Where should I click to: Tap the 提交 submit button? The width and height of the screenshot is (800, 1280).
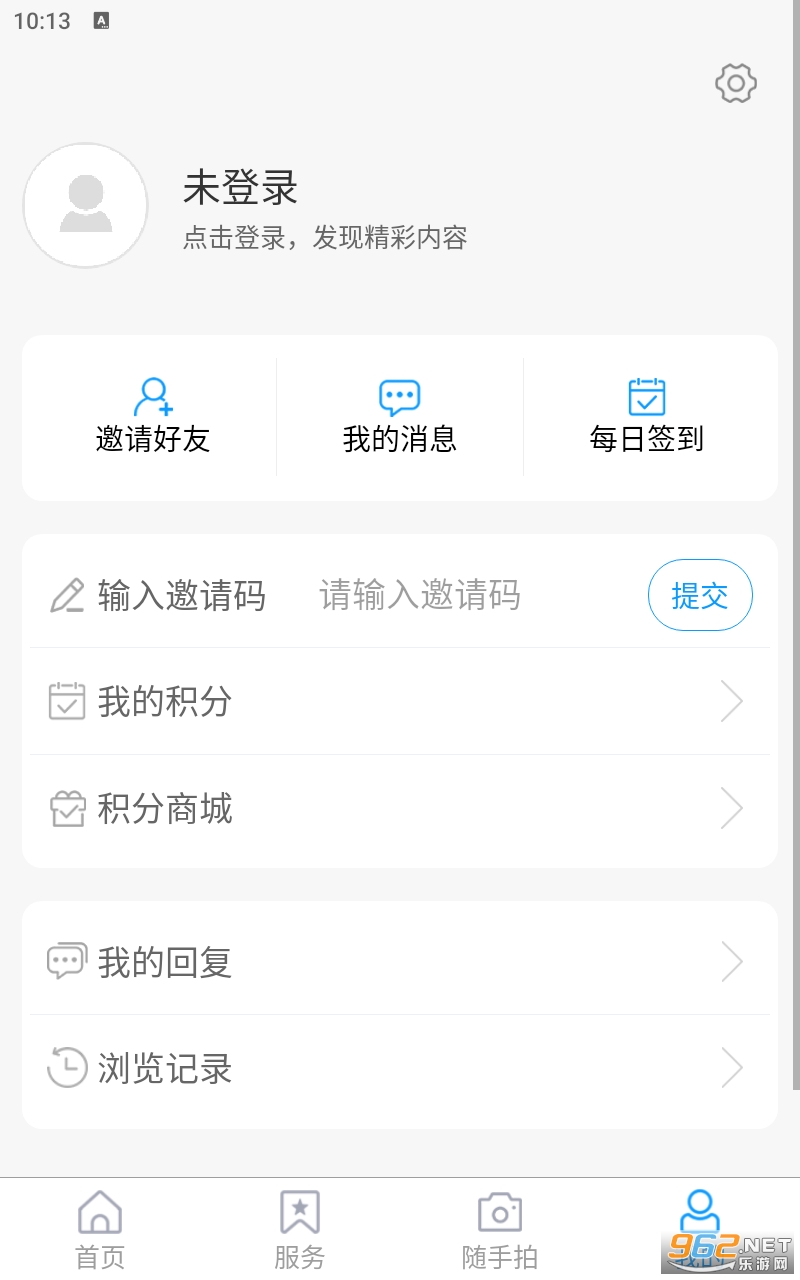pos(699,596)
